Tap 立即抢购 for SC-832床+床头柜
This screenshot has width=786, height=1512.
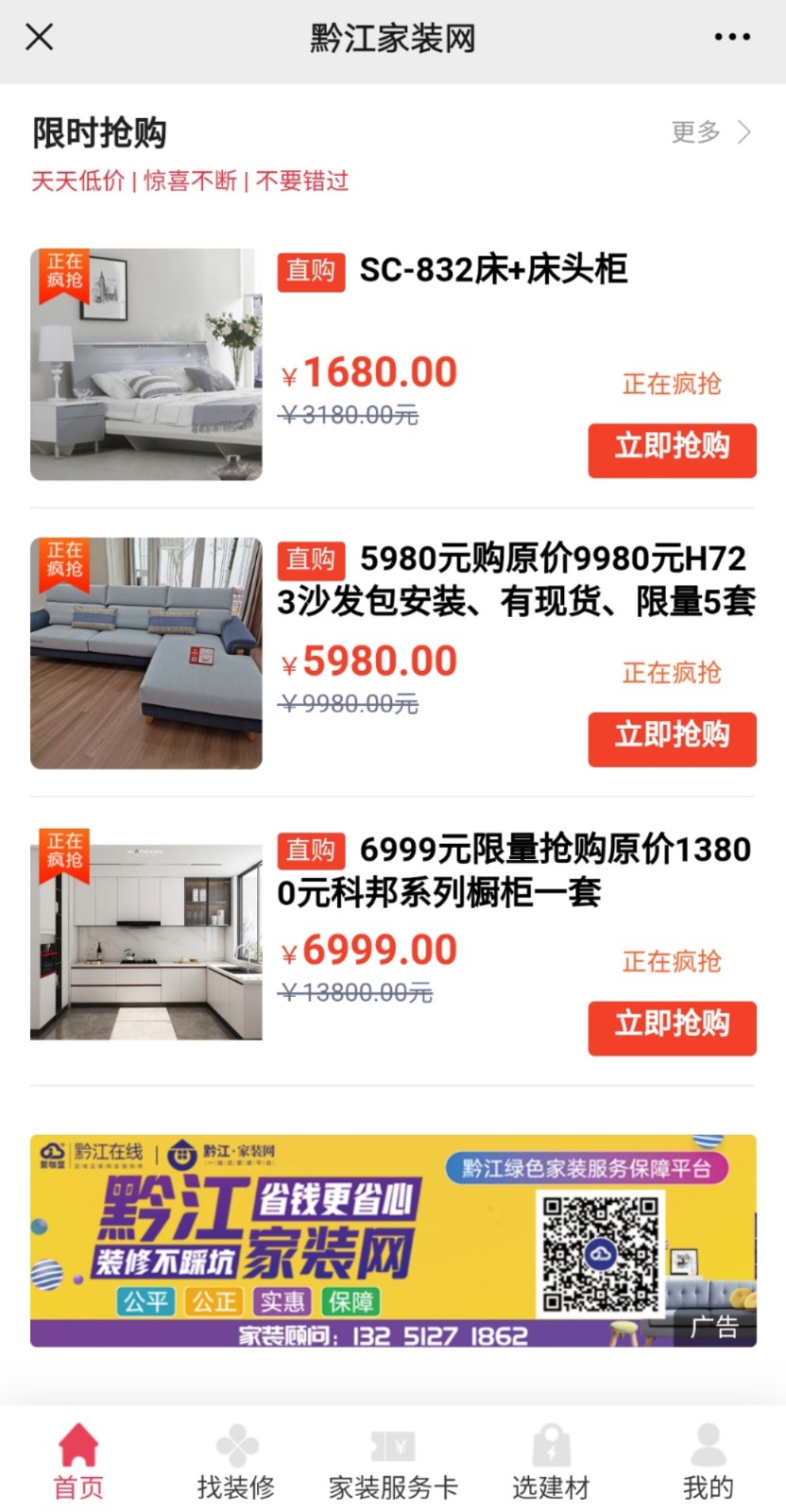tap(672, 450)
